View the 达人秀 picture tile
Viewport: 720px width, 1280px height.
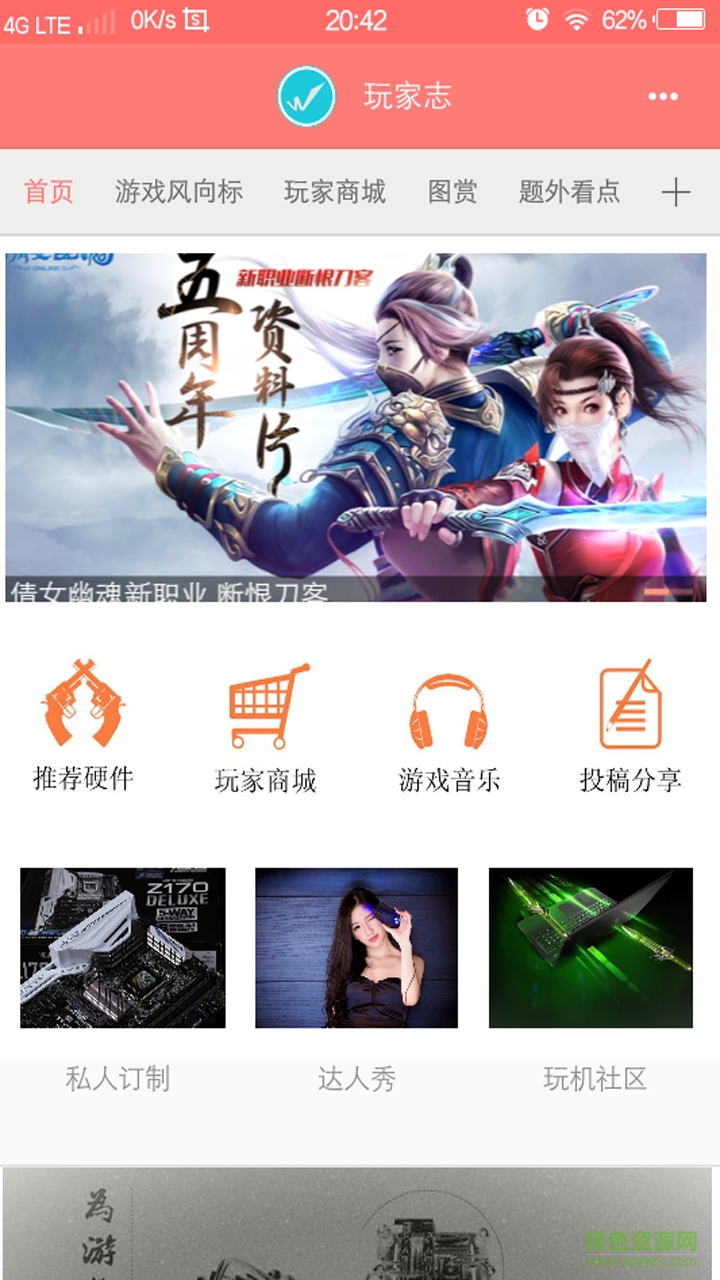coord(356,948)
